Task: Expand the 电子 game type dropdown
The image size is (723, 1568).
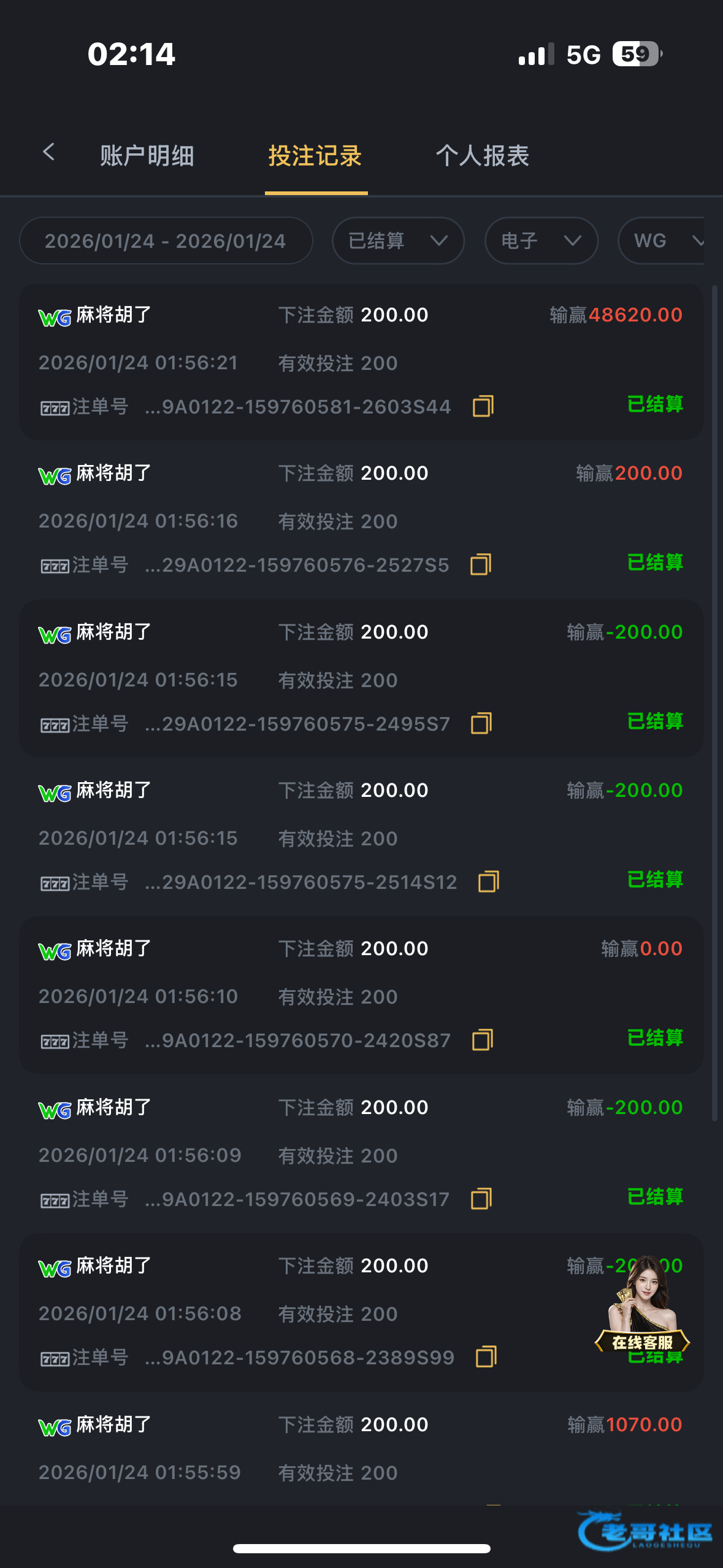Action: pos(540,241)
